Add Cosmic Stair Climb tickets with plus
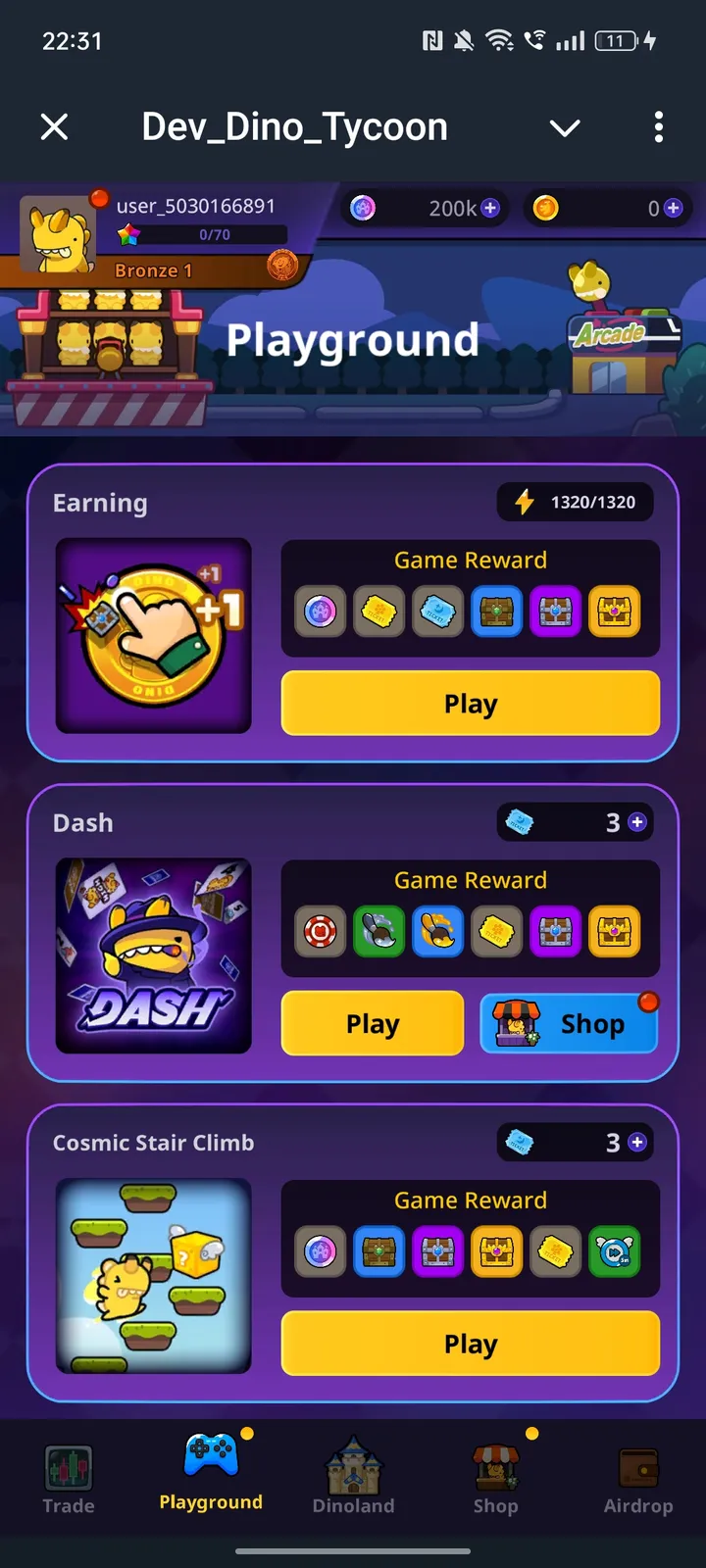This screenshot has width=706, height=1568. [x=637, y=1143]
